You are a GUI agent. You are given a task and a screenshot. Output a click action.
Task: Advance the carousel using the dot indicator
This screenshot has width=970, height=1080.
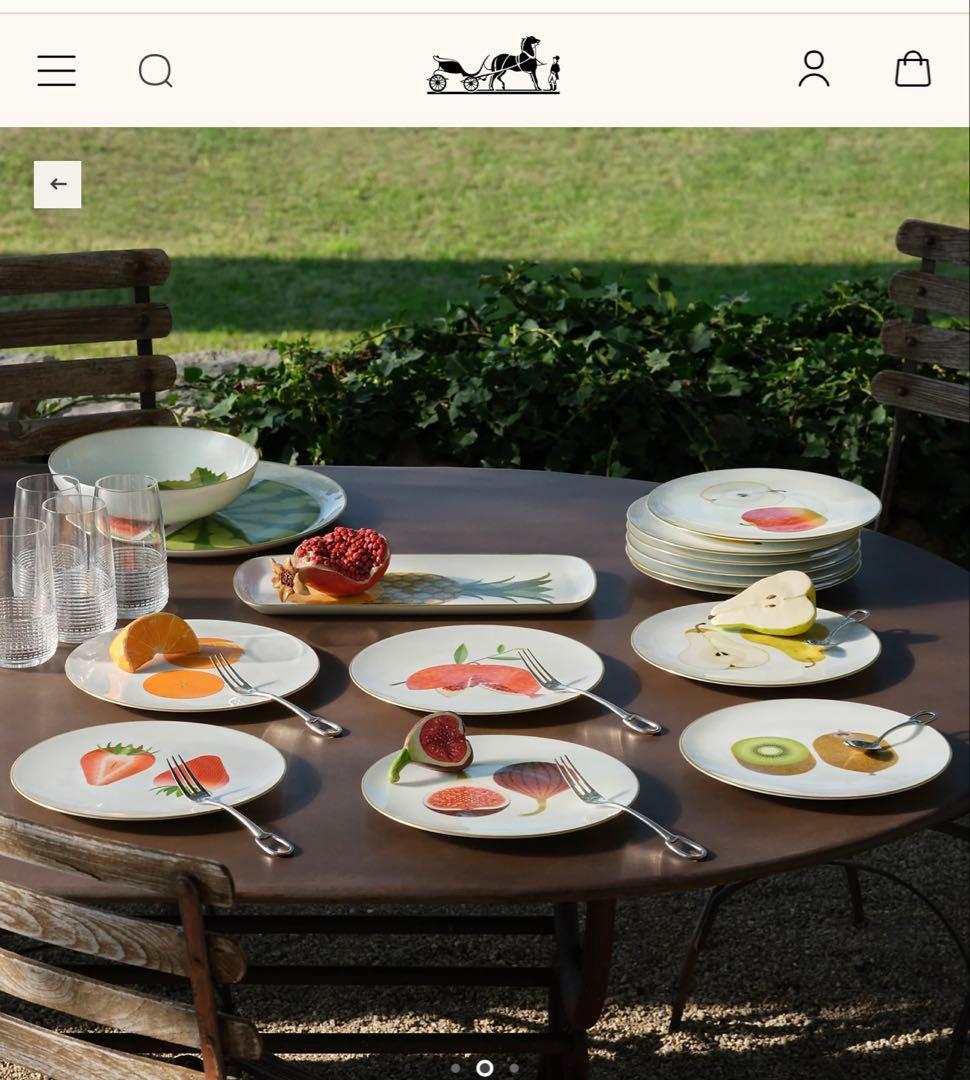point(513,1069)
